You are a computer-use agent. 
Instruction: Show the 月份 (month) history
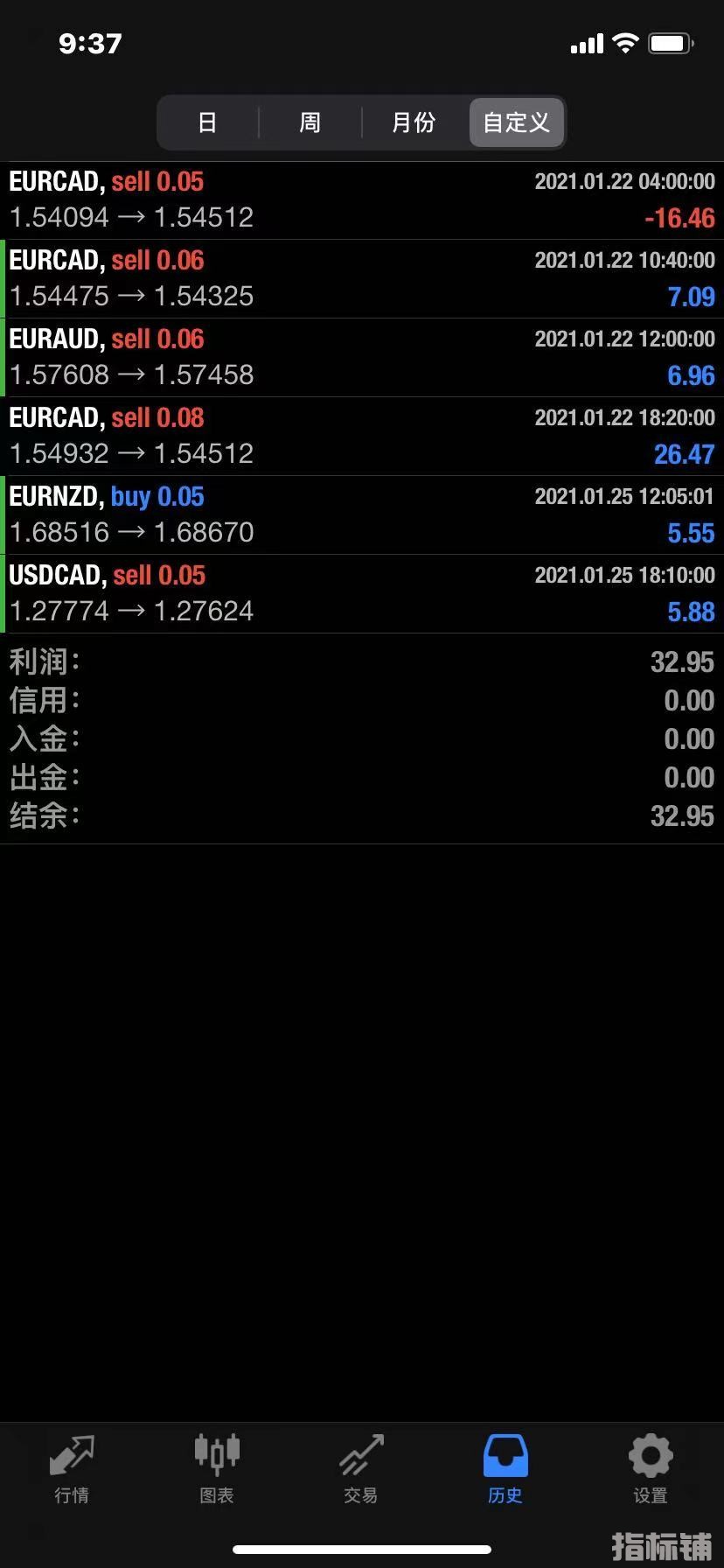point(414,122)
